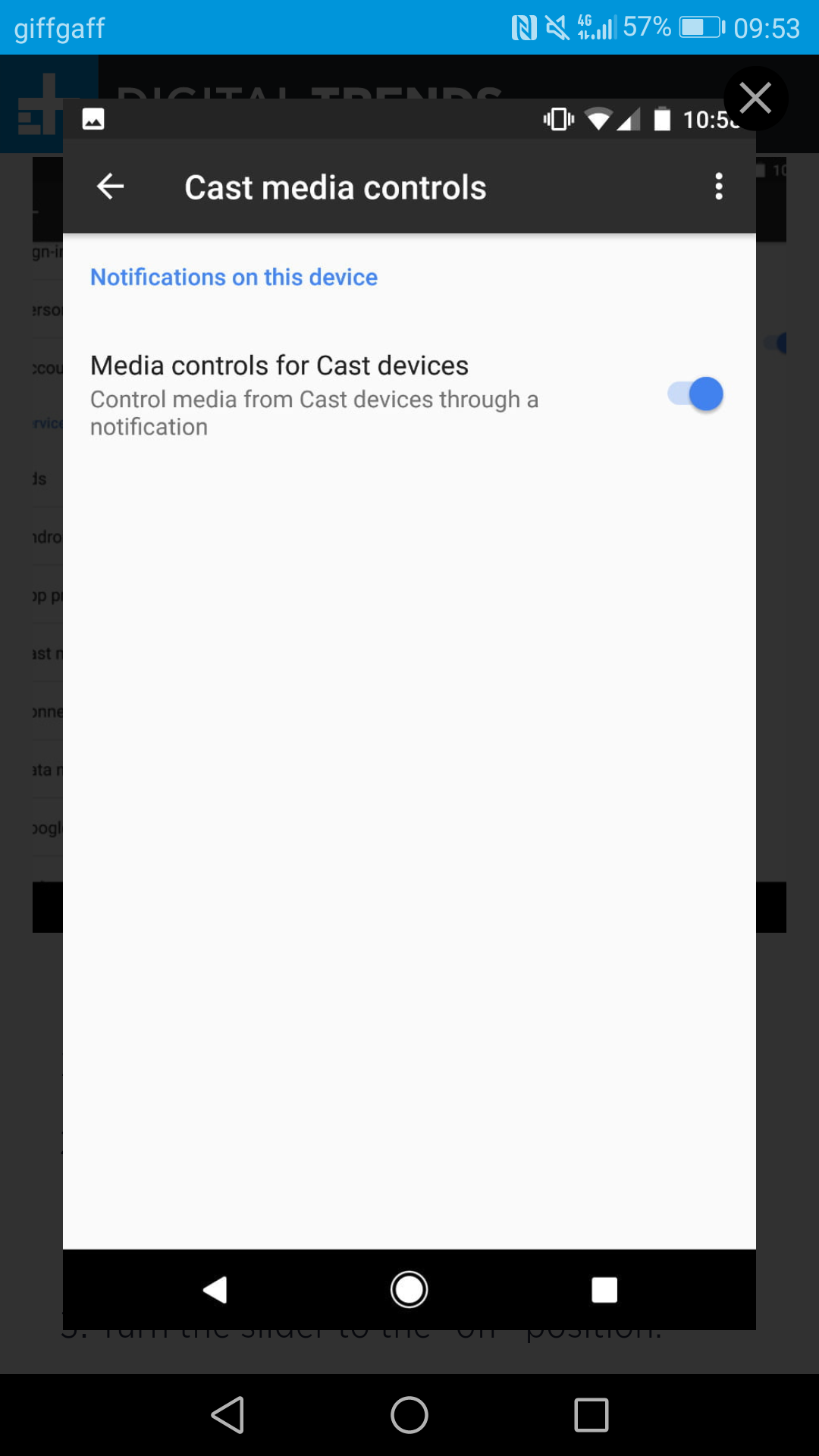Screen dimensions: 819x1456
Task: Close the enlarged image overlay
Action: tap(755, 99)
